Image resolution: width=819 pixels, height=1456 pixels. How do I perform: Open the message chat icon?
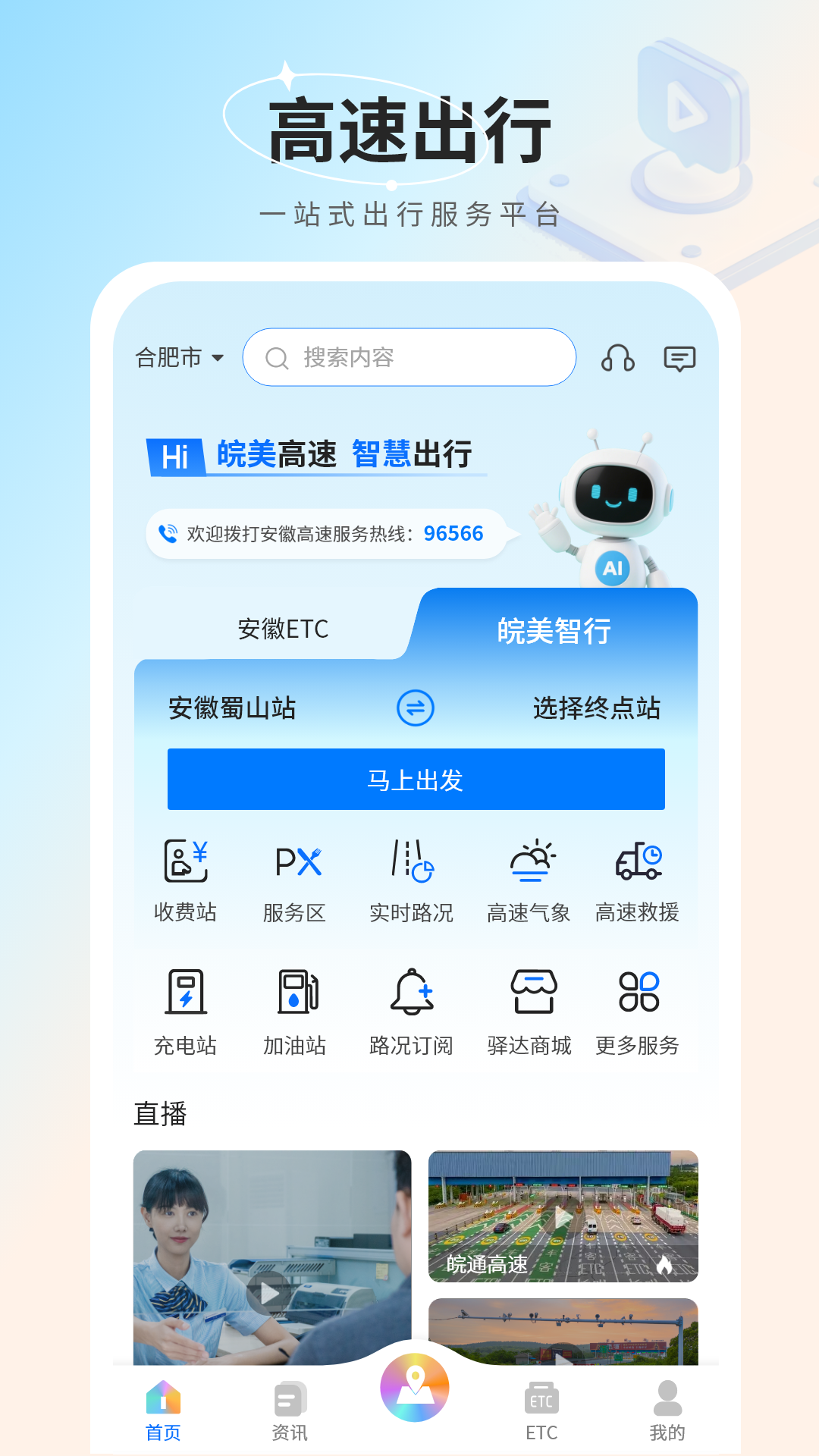click(x=680, y=356)
